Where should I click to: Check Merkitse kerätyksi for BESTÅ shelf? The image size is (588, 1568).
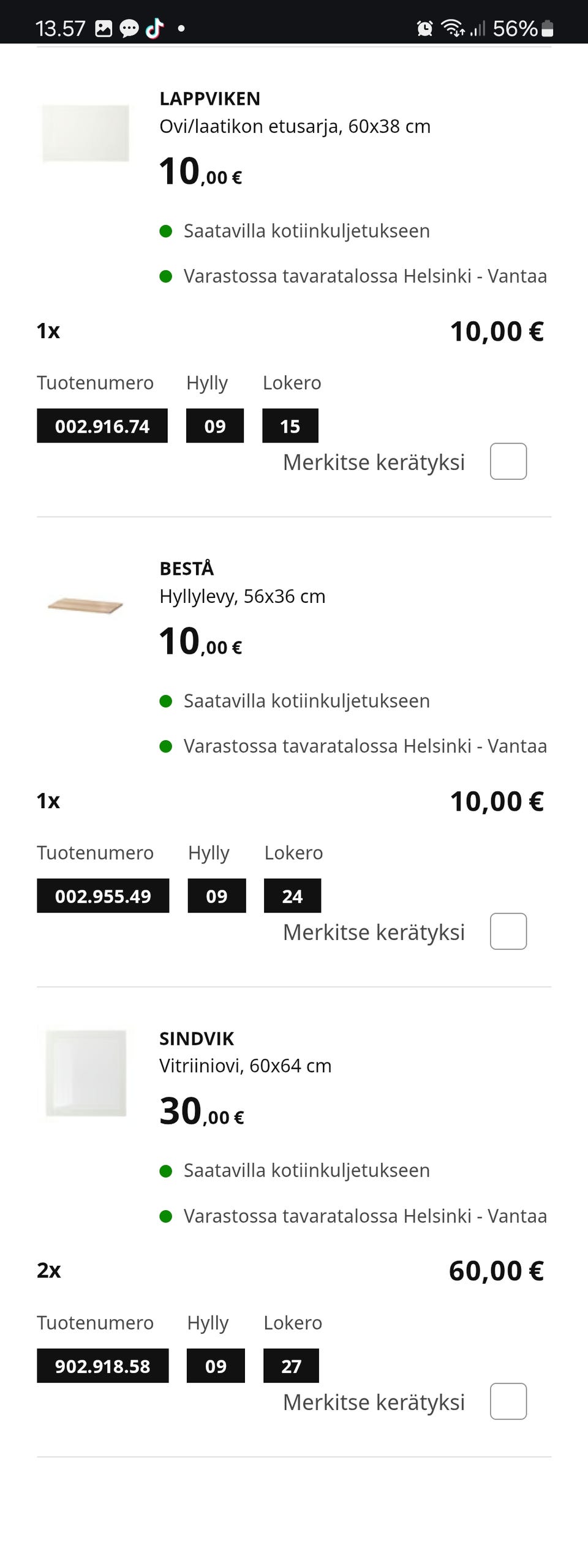508,931
